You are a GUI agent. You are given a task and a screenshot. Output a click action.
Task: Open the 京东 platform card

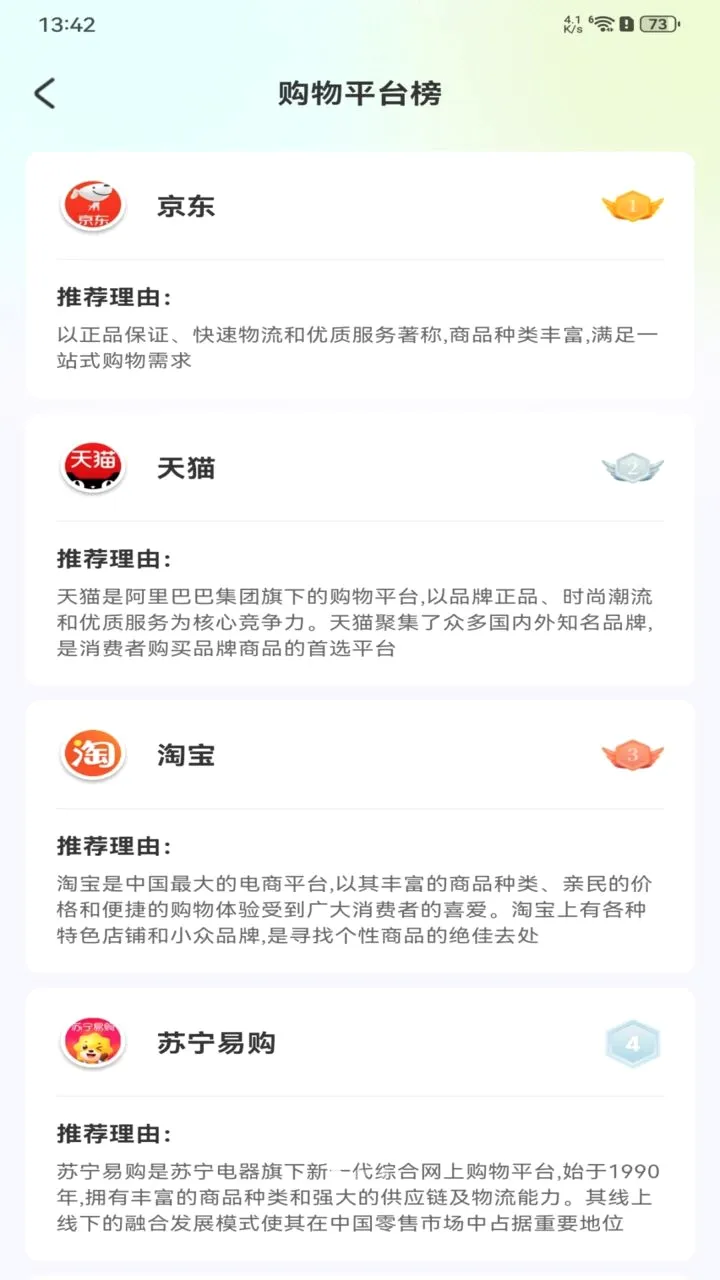360,276
